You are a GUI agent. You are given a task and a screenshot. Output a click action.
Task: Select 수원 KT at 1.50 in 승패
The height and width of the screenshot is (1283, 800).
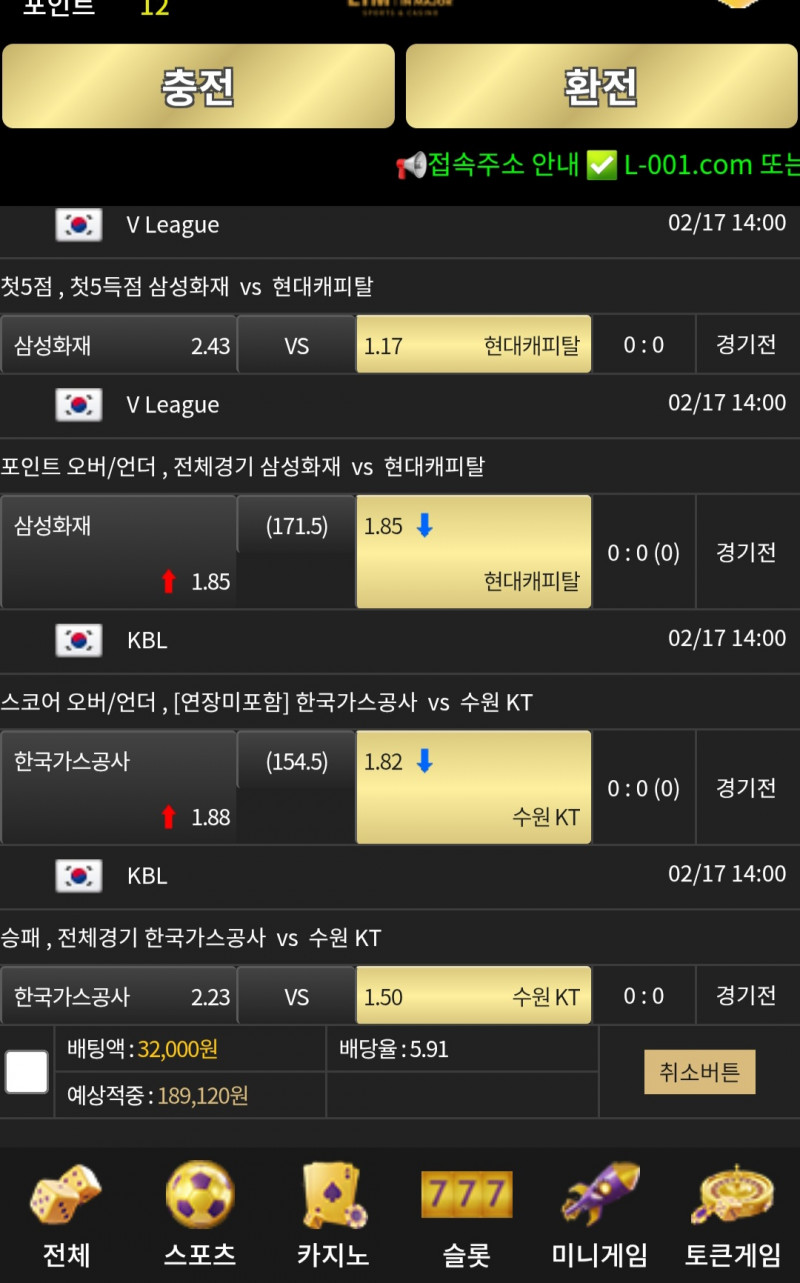[473, 996]
